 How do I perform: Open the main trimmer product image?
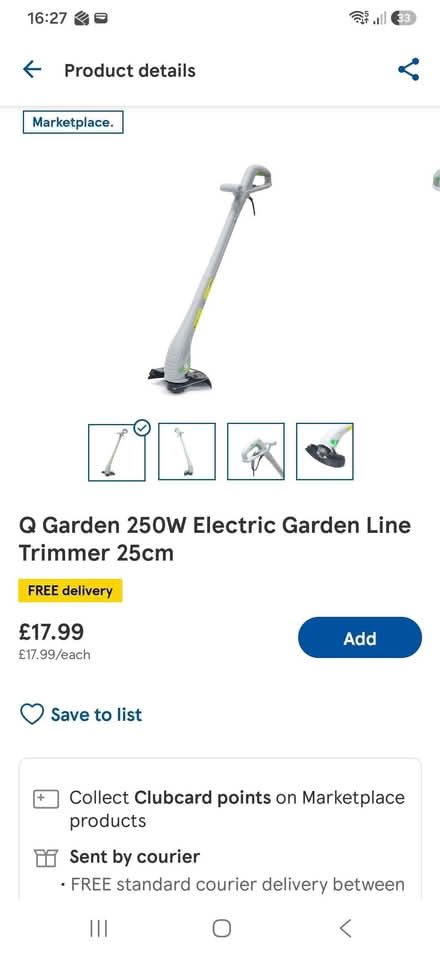point(211,279)
